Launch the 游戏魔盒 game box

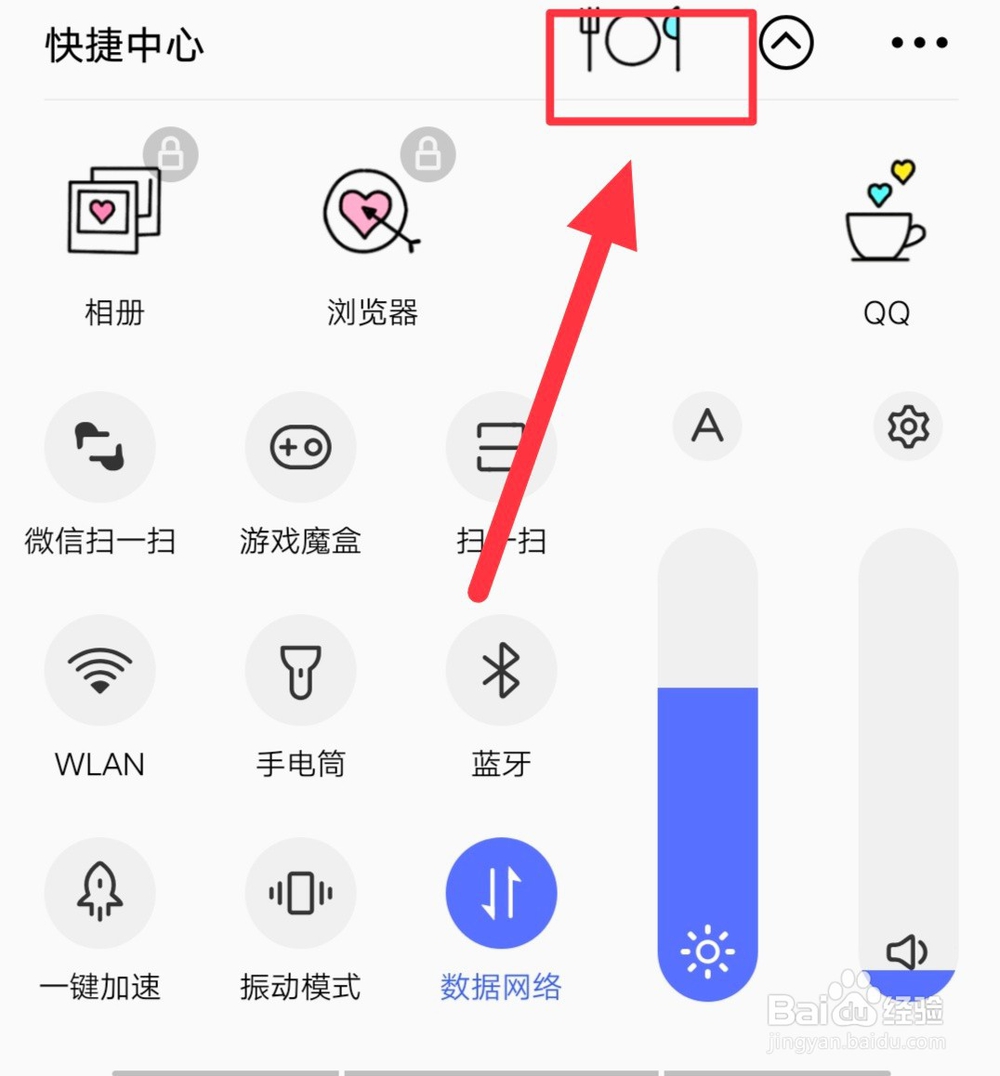tap(299, 447)
